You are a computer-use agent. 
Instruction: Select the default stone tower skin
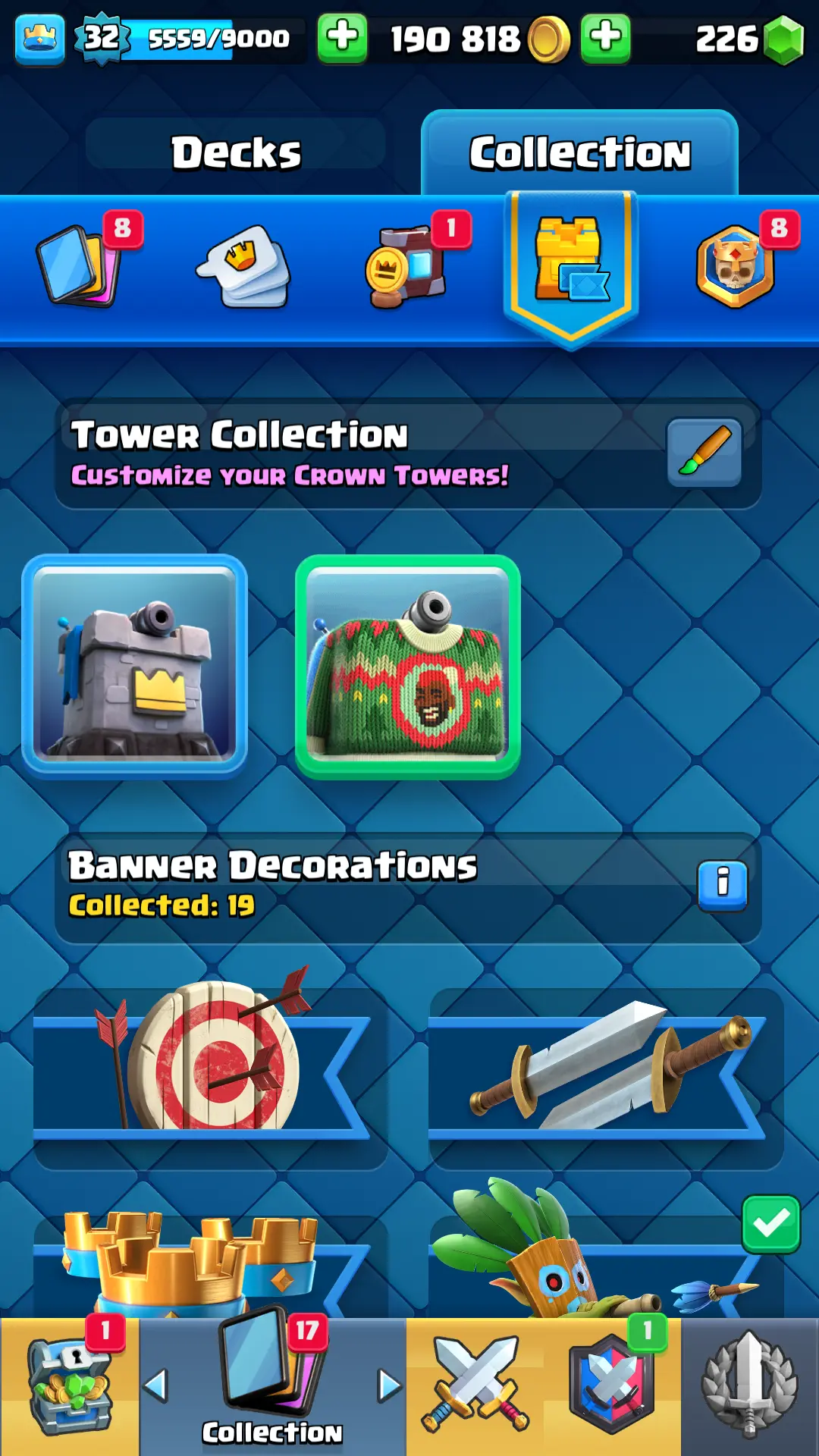pyautogui.click(x=135, y=667)
